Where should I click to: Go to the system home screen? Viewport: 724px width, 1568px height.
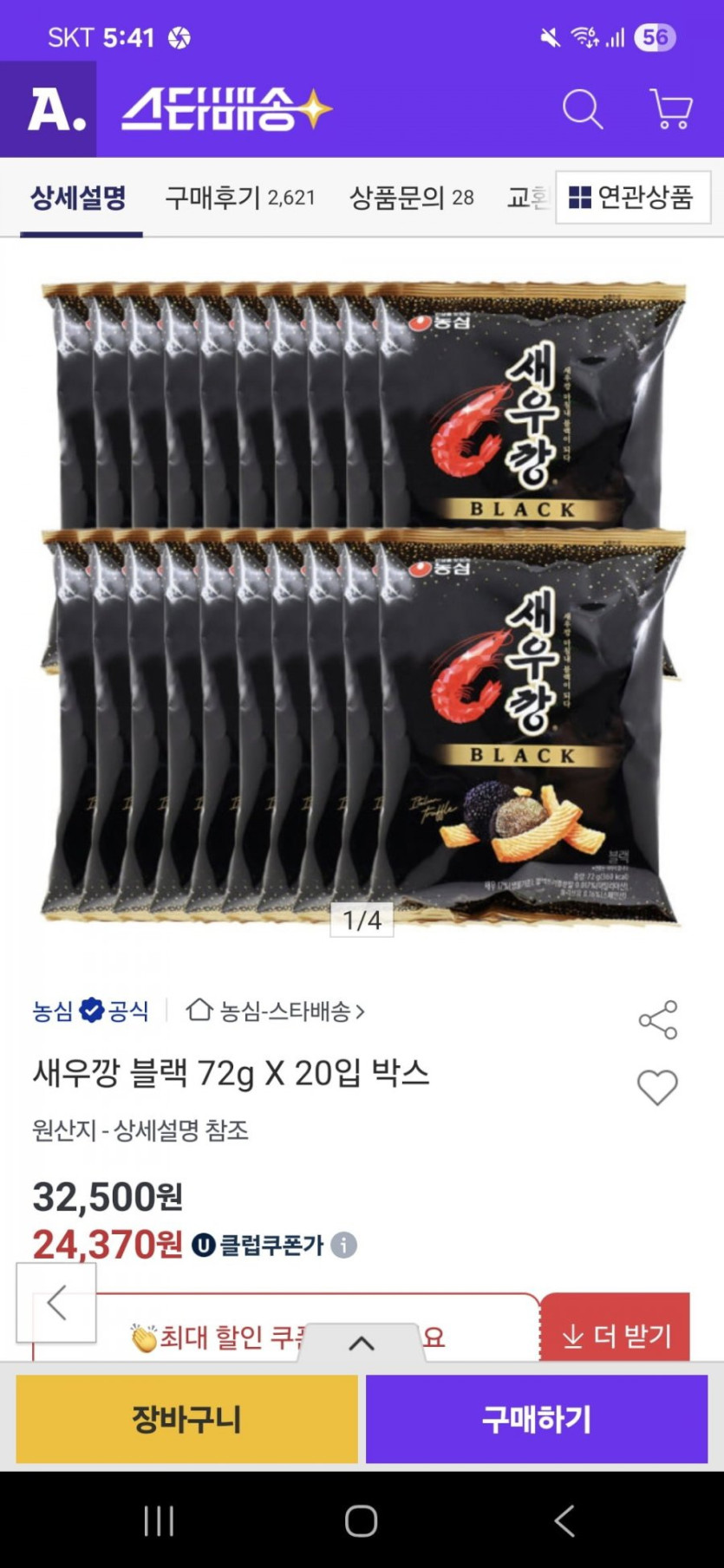tap(362, 1520)
